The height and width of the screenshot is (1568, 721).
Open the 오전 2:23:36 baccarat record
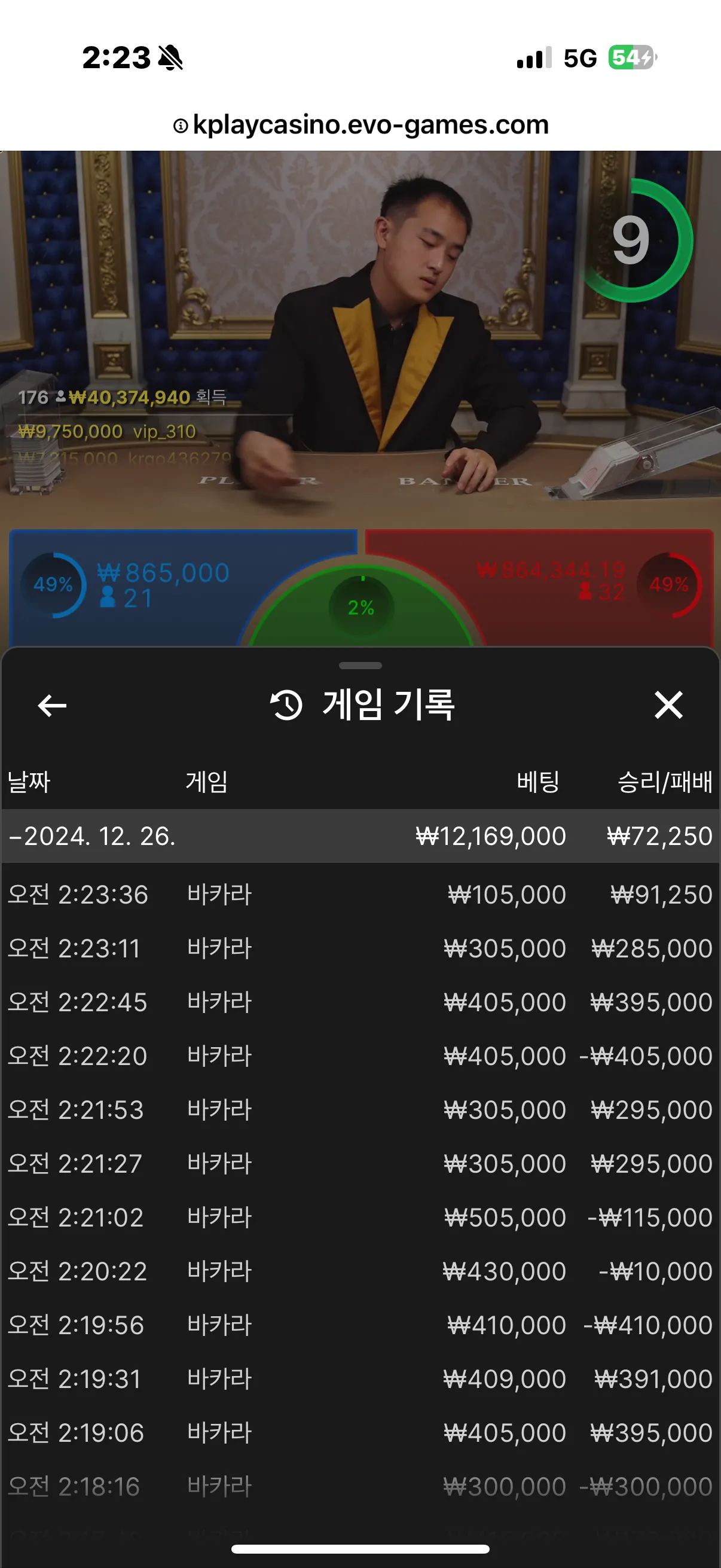(x=360, y=895)
